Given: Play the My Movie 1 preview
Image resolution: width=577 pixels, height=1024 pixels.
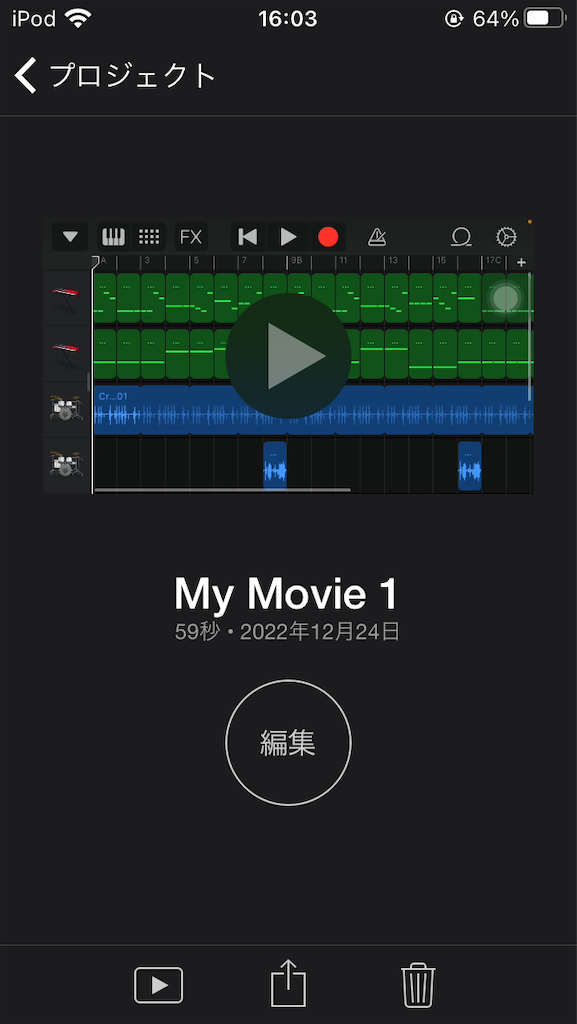Looking at the screenshot, I should tap(288, 356).
